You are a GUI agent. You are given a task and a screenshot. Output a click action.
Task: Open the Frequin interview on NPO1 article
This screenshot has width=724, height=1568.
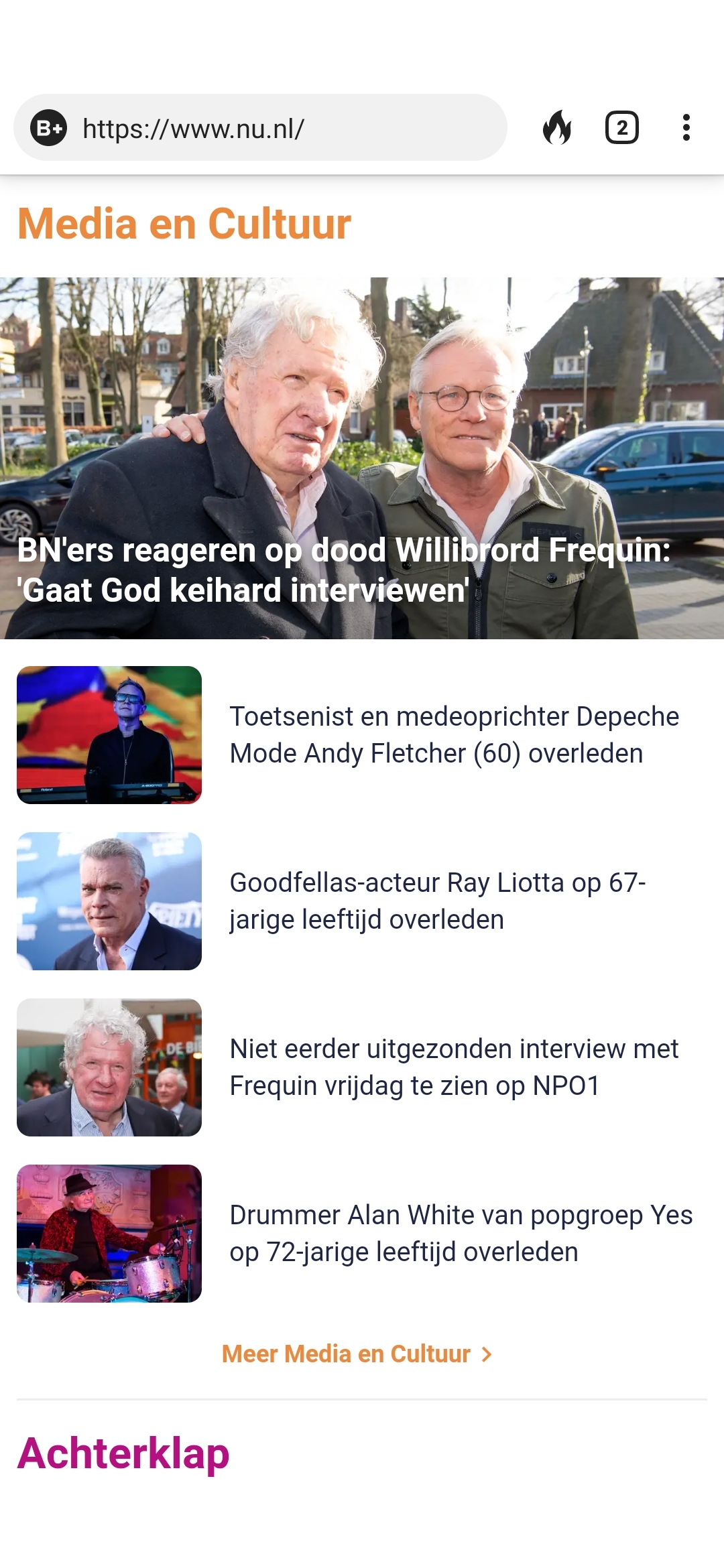[454, 1067]
